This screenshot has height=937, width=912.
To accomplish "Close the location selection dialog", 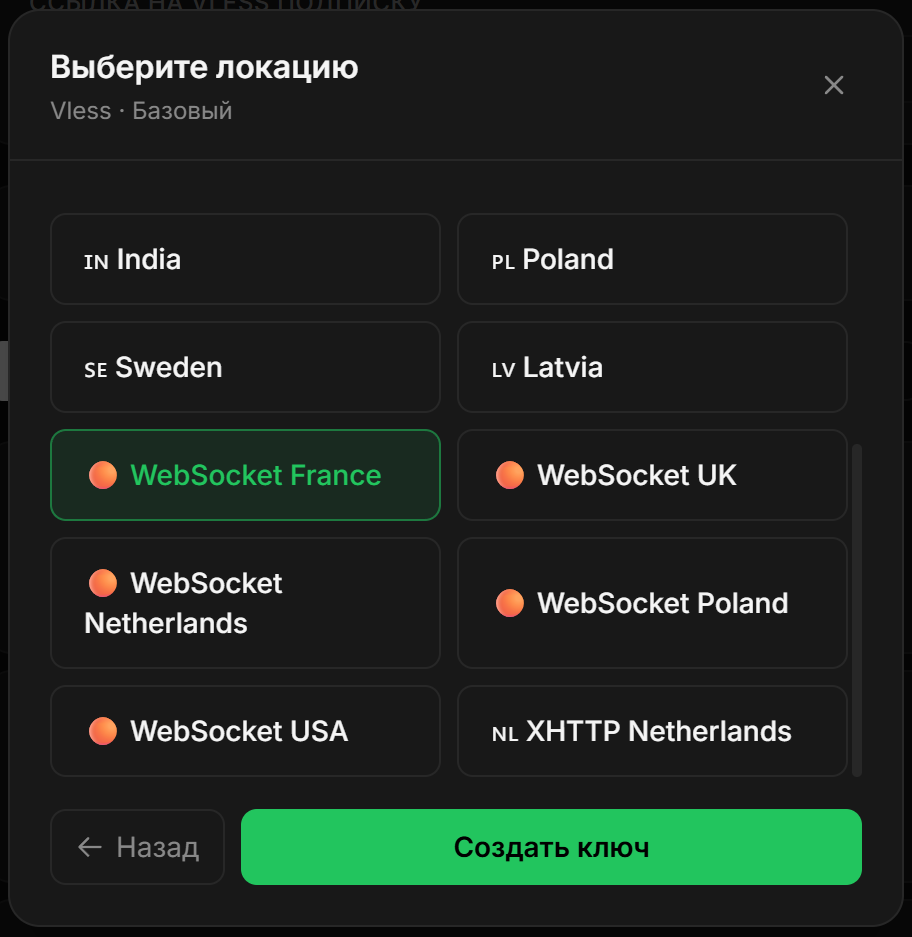I will (834, 86).
